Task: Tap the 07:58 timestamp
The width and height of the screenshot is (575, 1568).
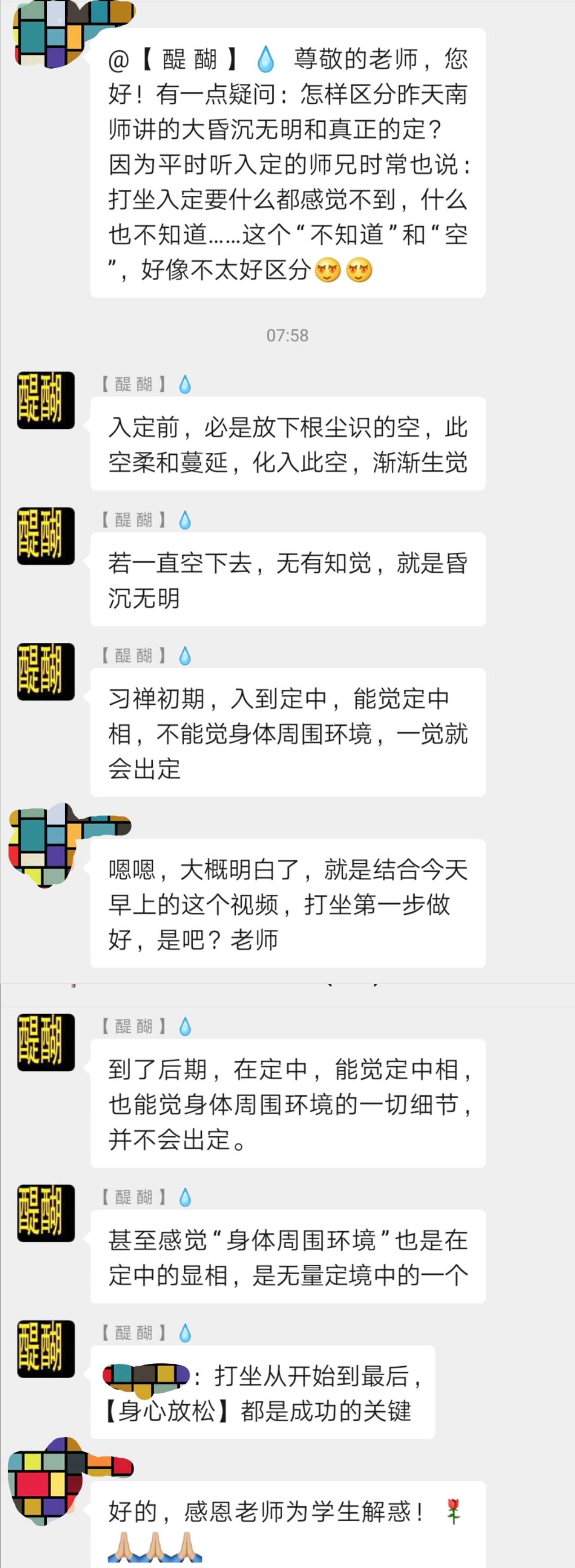Action: (287, 334)
